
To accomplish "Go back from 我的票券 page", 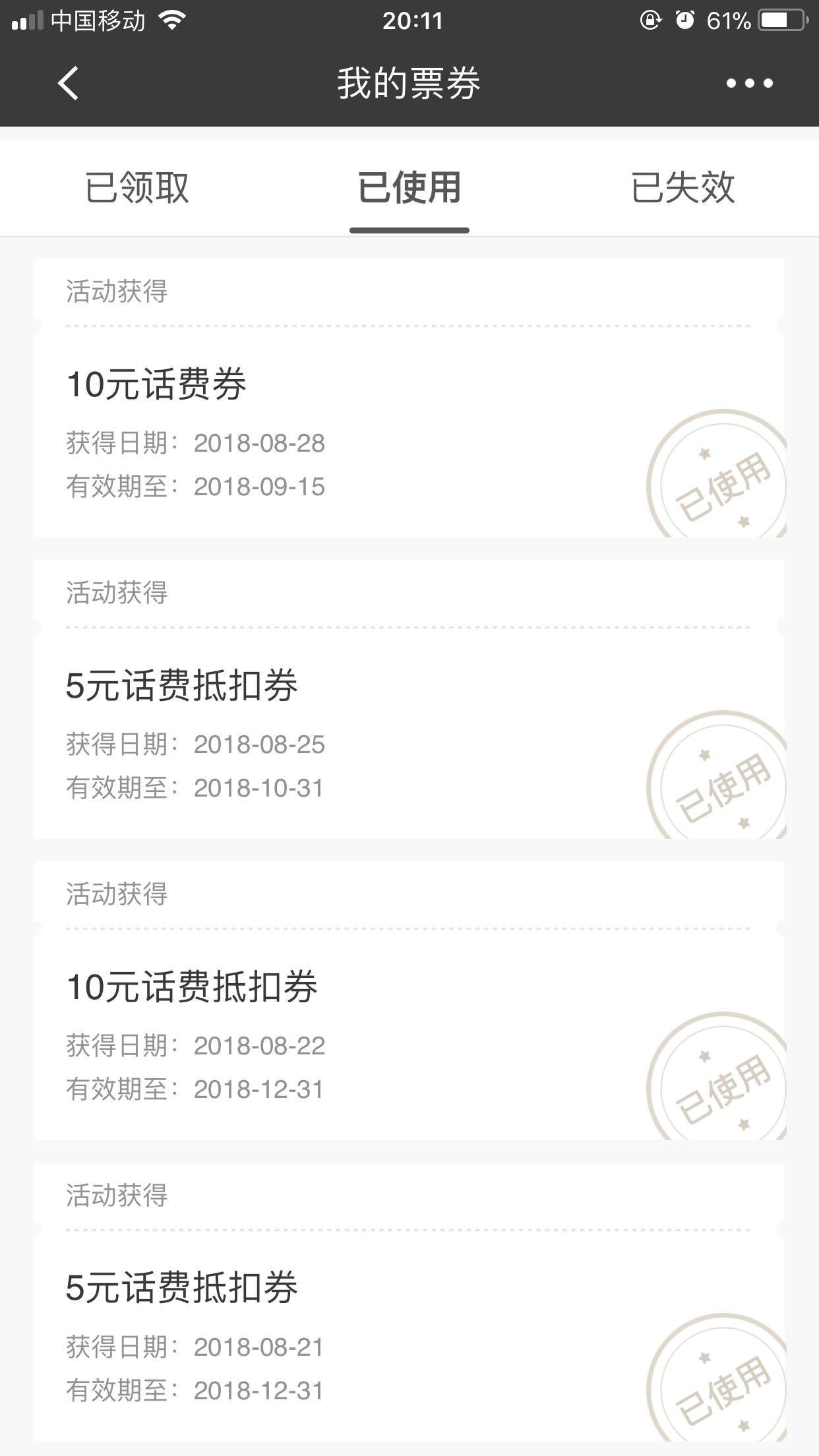I will (x=69, y=83).
